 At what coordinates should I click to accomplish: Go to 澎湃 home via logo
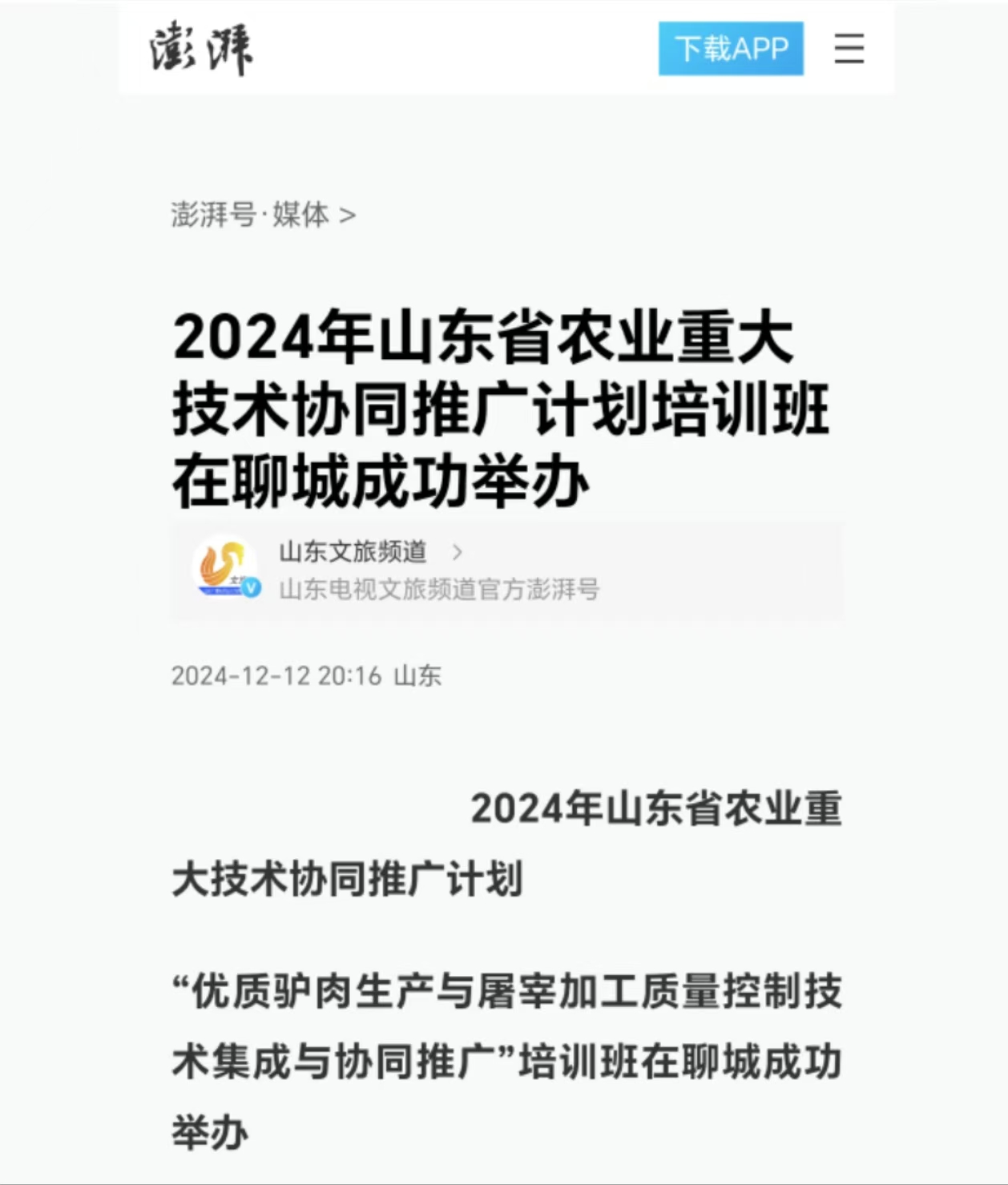click(x=201, y=50)
